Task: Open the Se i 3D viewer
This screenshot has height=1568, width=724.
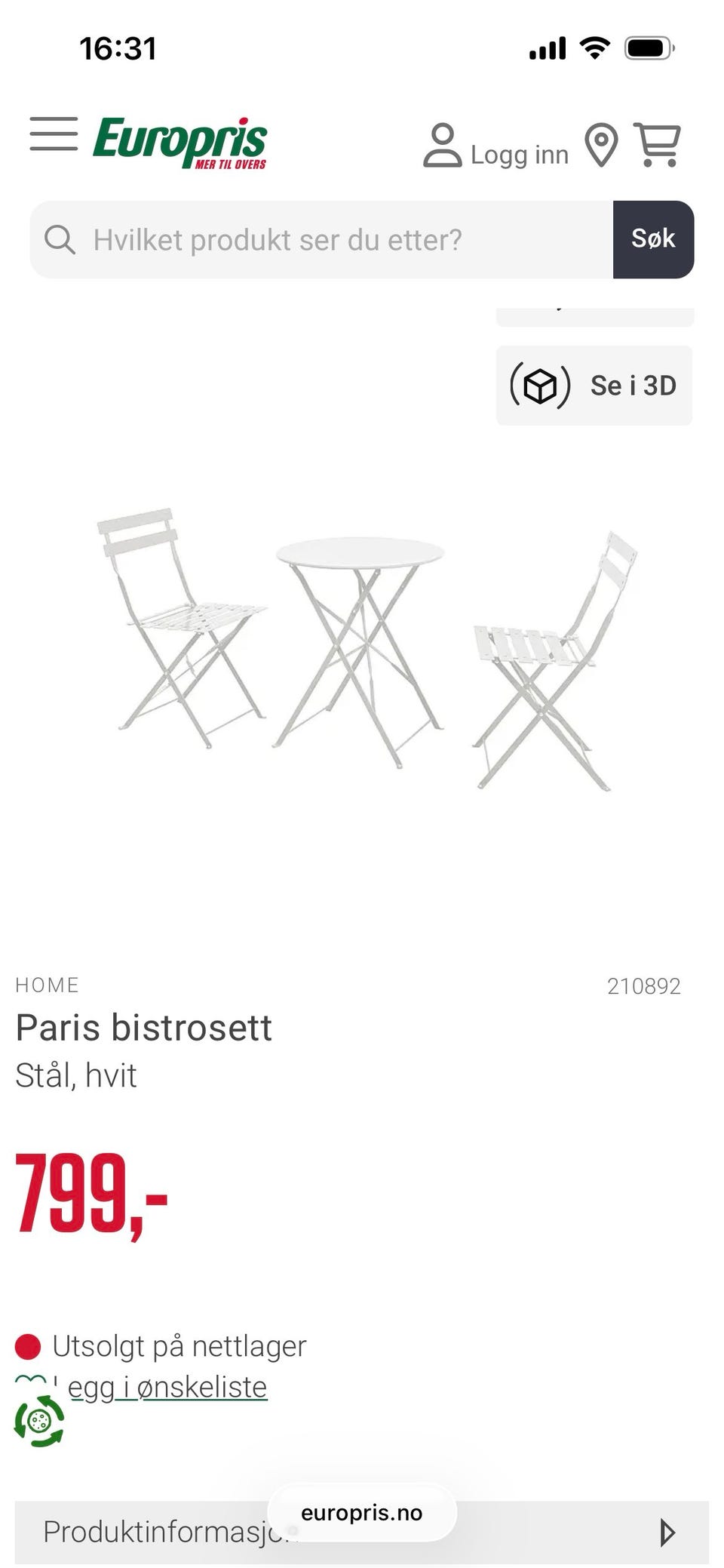Action: pos(594,386)
